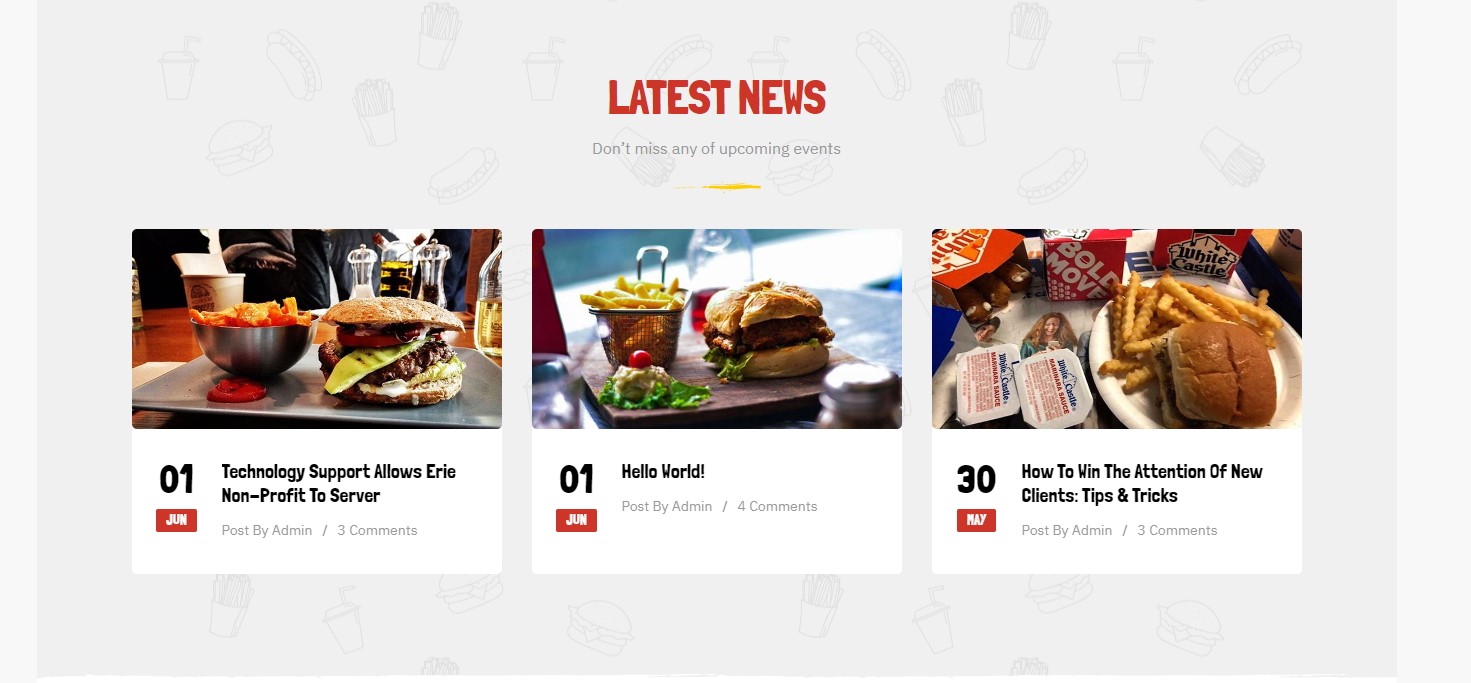Open the White Castle meal photo
This screenshot has height=683, width=1471.
pyautogui.click(x=1116, y=329)
